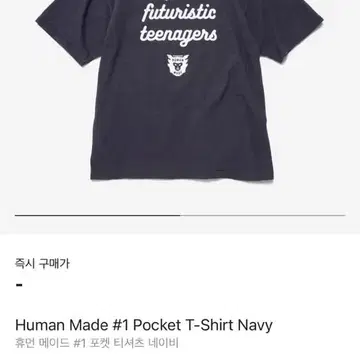Tap the image carousel page indicator bar
This screenshot has height=360, width=360.
pos(180,215)
